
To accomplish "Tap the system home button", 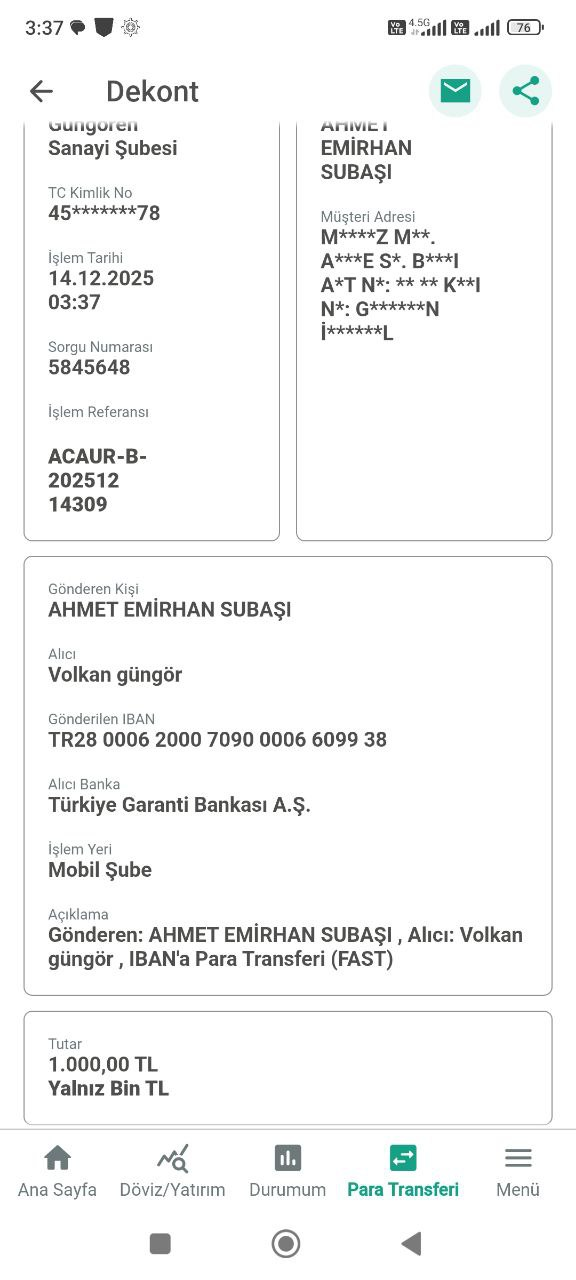I will click(x=286, y=1243).
